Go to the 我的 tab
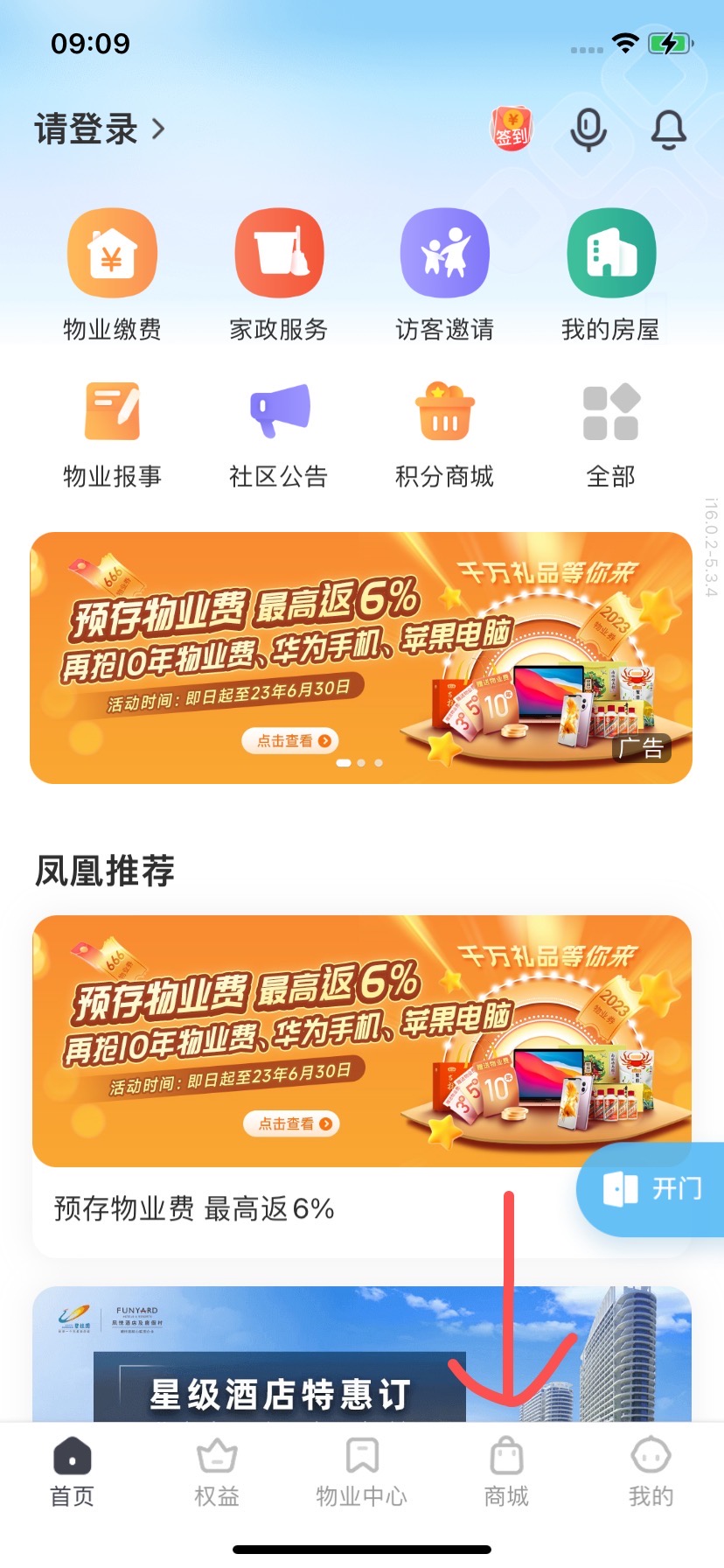 [651, 1472]
